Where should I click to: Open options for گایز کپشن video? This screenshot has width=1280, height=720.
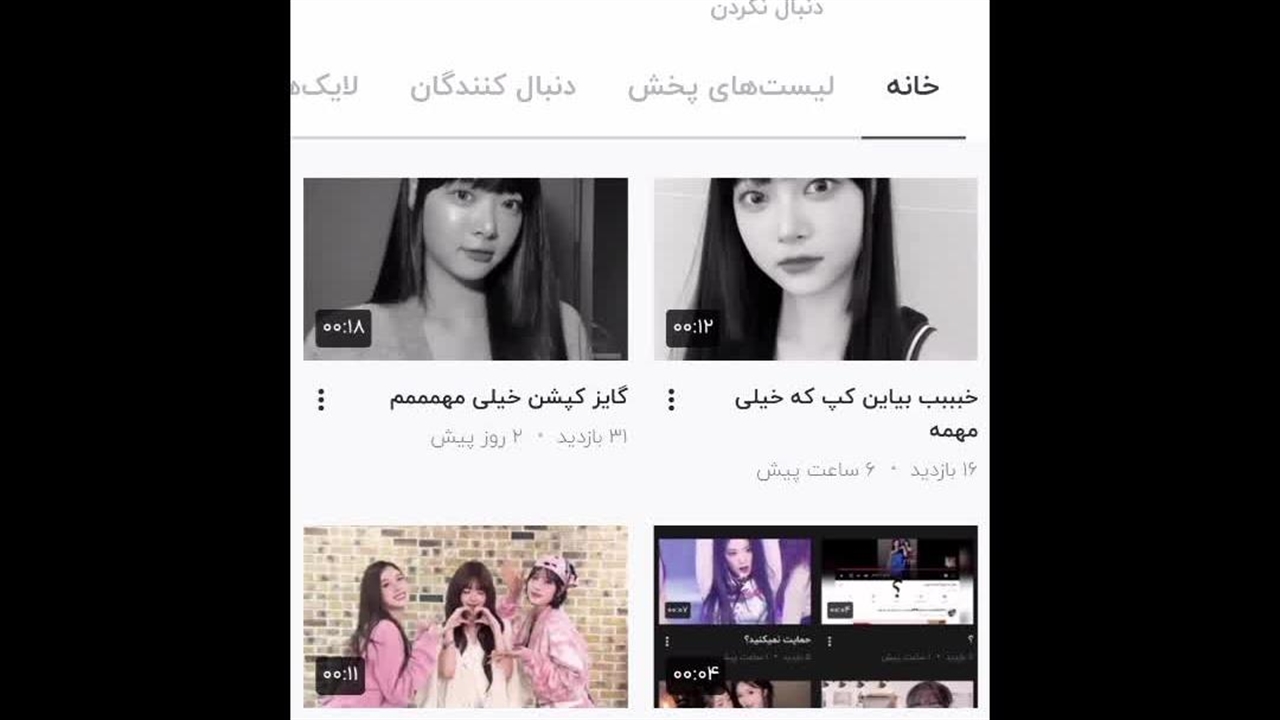[321, 400]
